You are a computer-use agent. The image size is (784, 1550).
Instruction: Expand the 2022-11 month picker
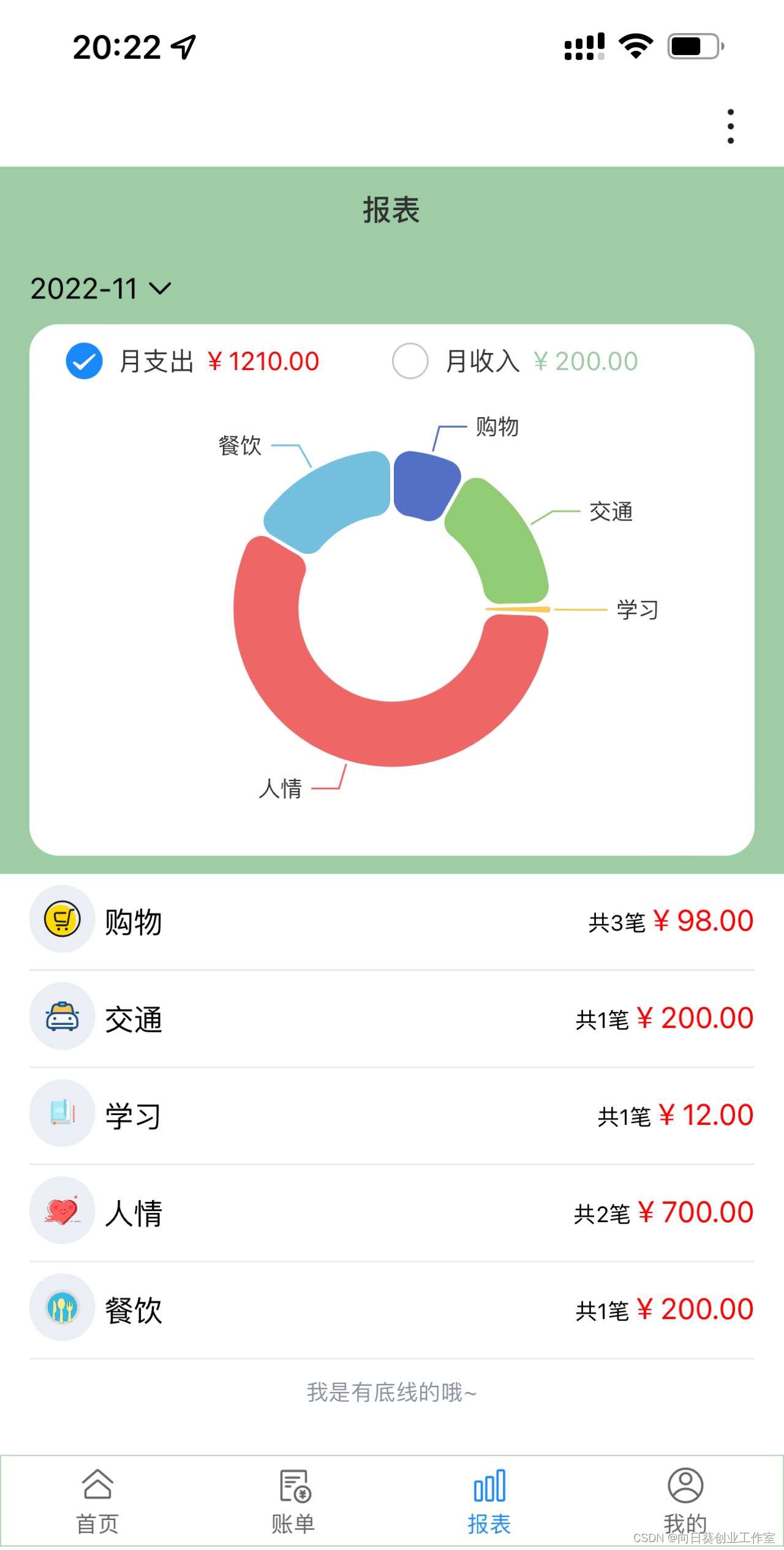pyautogui.click(x=101, y=289)
